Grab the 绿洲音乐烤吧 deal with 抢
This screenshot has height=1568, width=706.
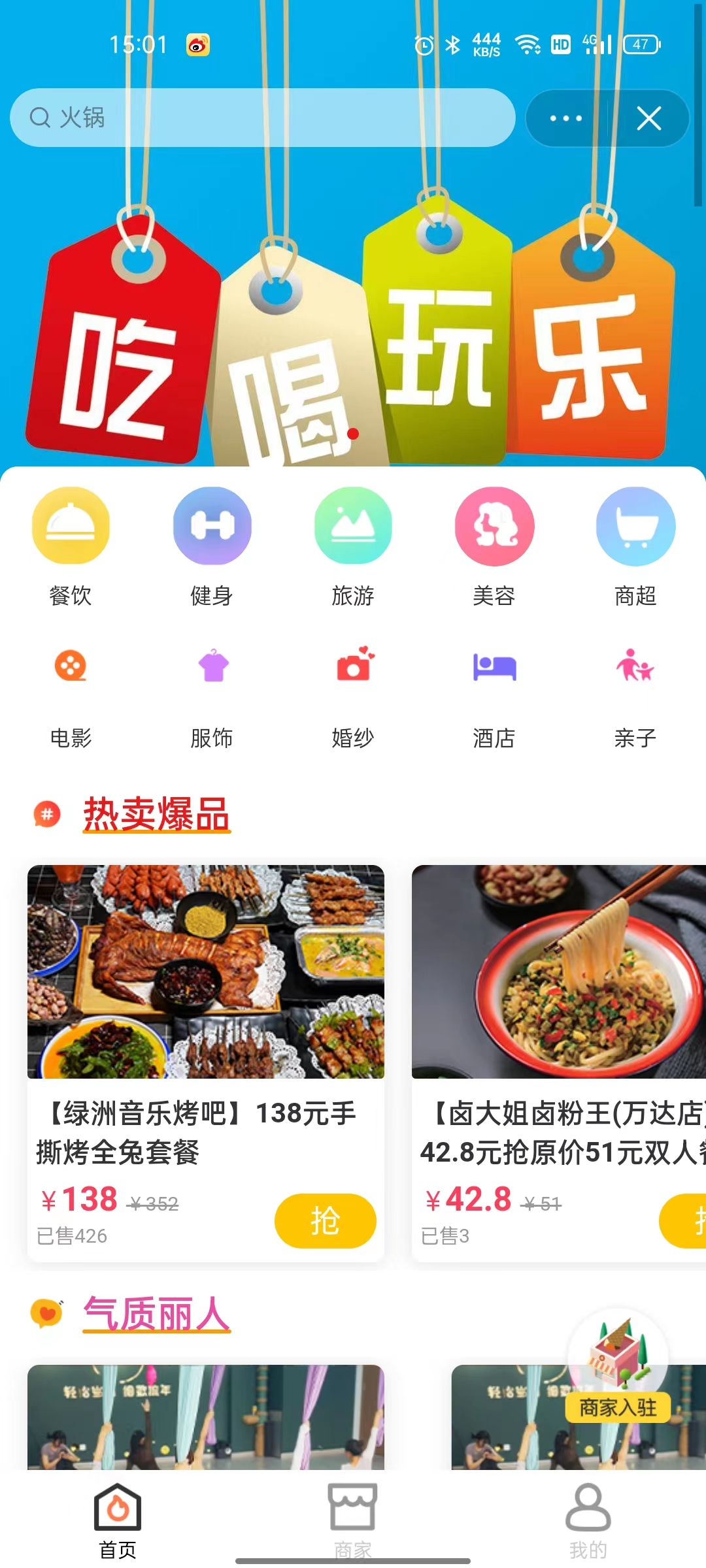tap(325, 1220)
